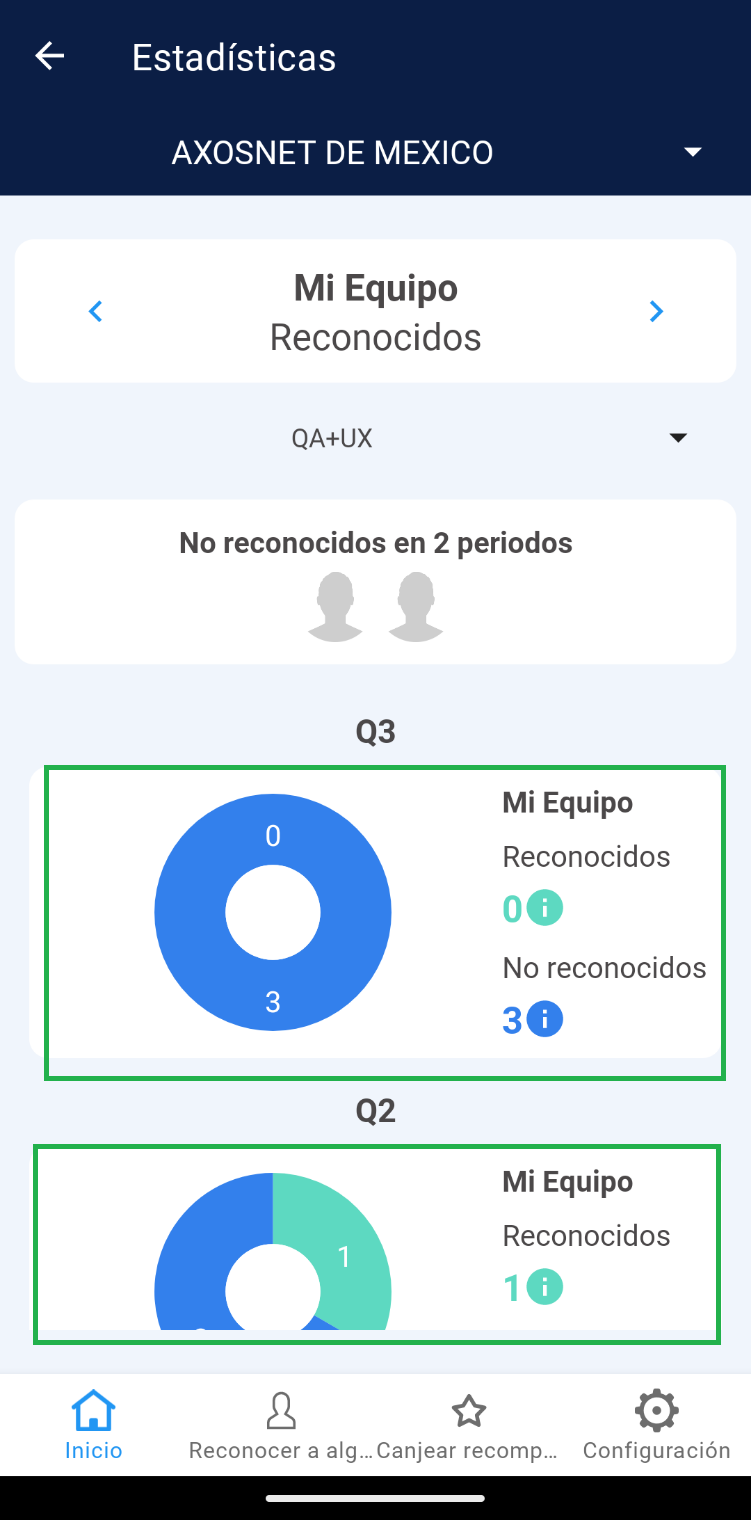Open the AXOSNET DE MEXICO company dropdown

tap(691, 153)
